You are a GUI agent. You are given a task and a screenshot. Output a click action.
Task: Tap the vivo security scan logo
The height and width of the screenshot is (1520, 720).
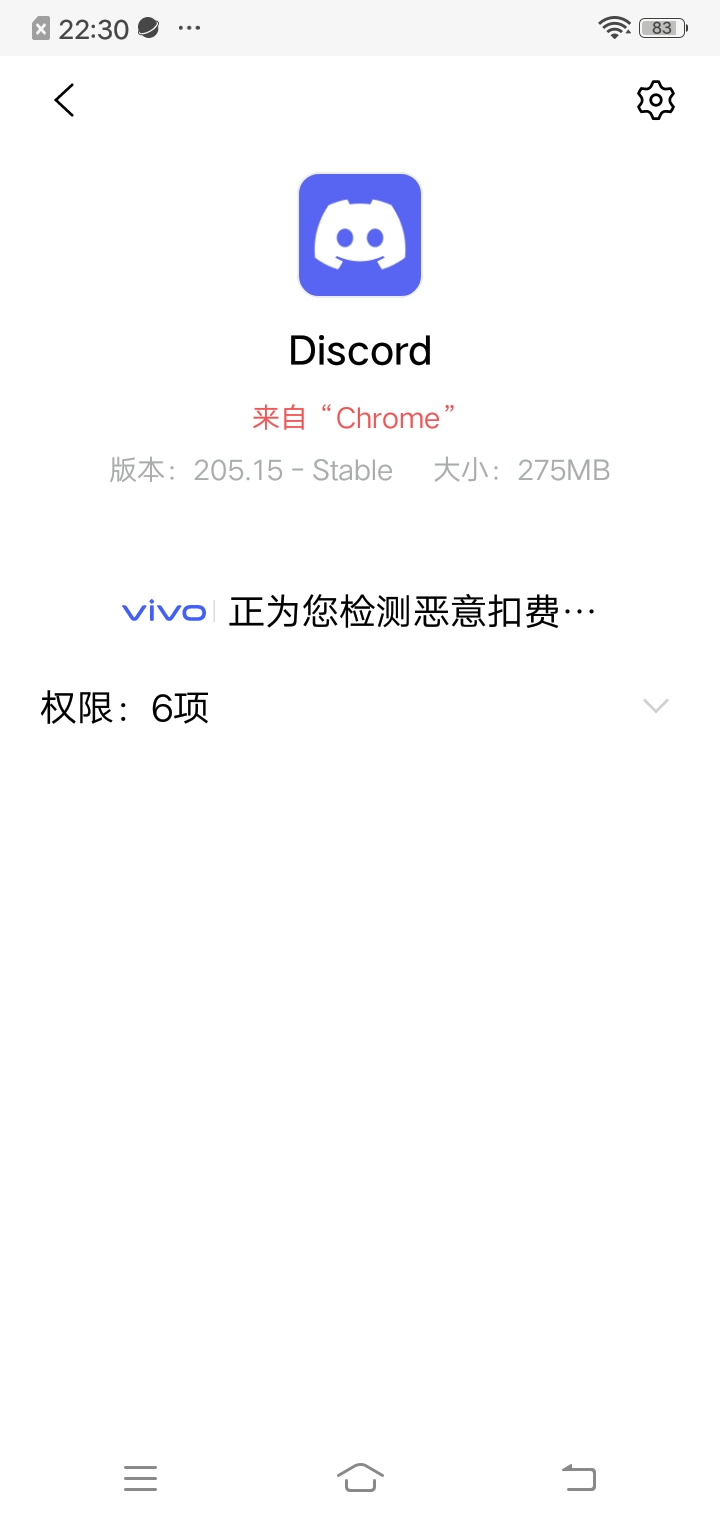pyautogui.click(x=163, y=611)
